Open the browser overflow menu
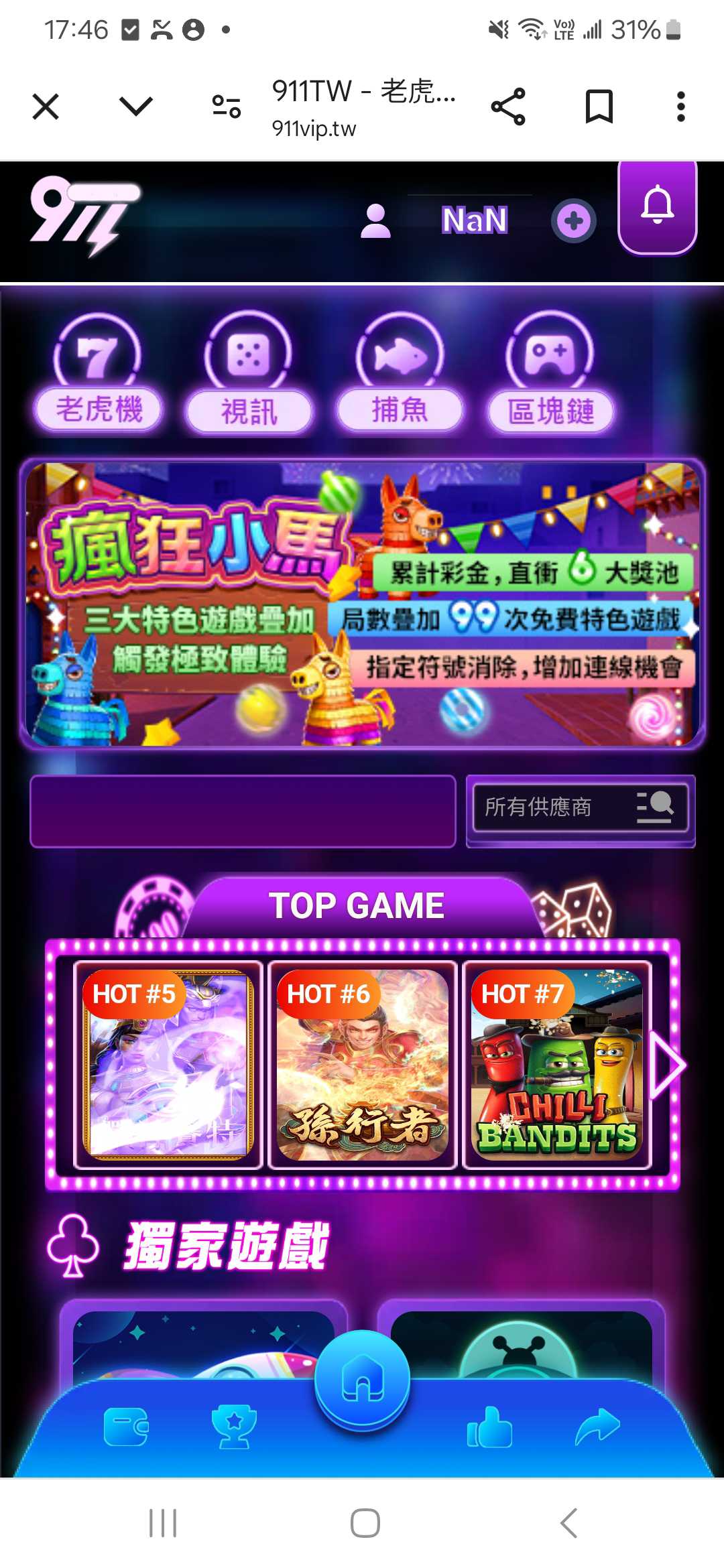Image resolution: width=724 pixels, height=1568 pixels. pos(680,107)
